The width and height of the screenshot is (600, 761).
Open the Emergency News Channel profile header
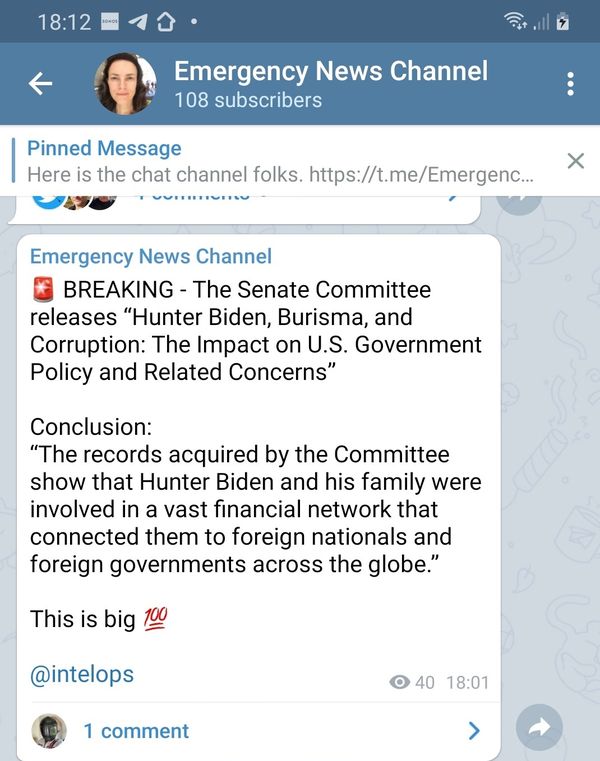pyautogui.click(x=330, y=84)
